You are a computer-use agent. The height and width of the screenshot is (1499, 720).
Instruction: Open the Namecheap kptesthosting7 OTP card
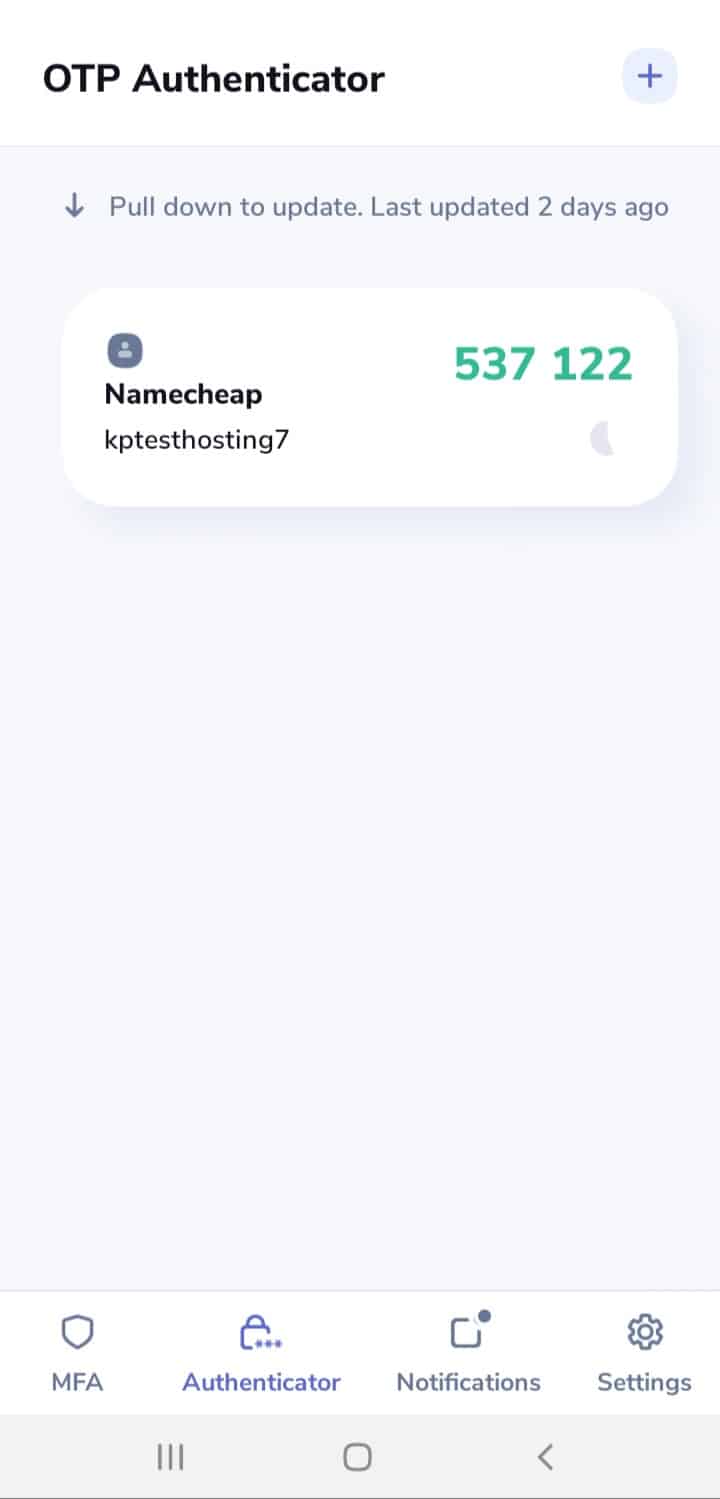click(369, 397)
